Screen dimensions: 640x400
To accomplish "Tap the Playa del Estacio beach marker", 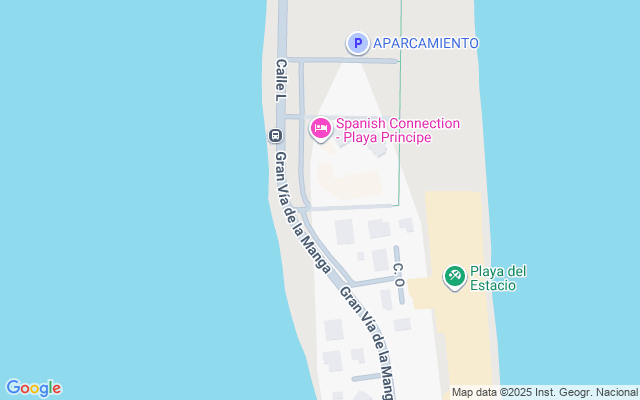I will pyautogui.click(x=455, y=275).
